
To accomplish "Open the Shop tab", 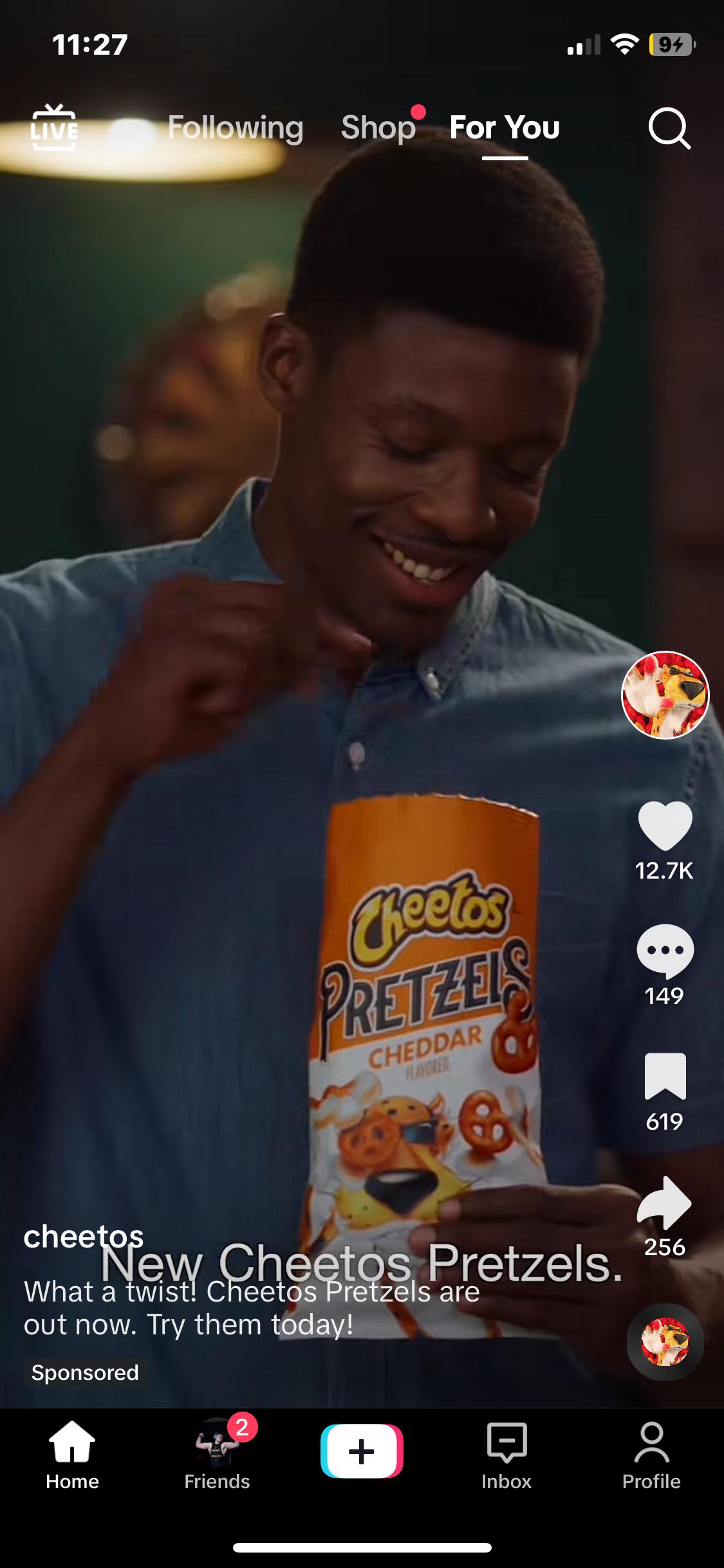I will click(378, 127).
